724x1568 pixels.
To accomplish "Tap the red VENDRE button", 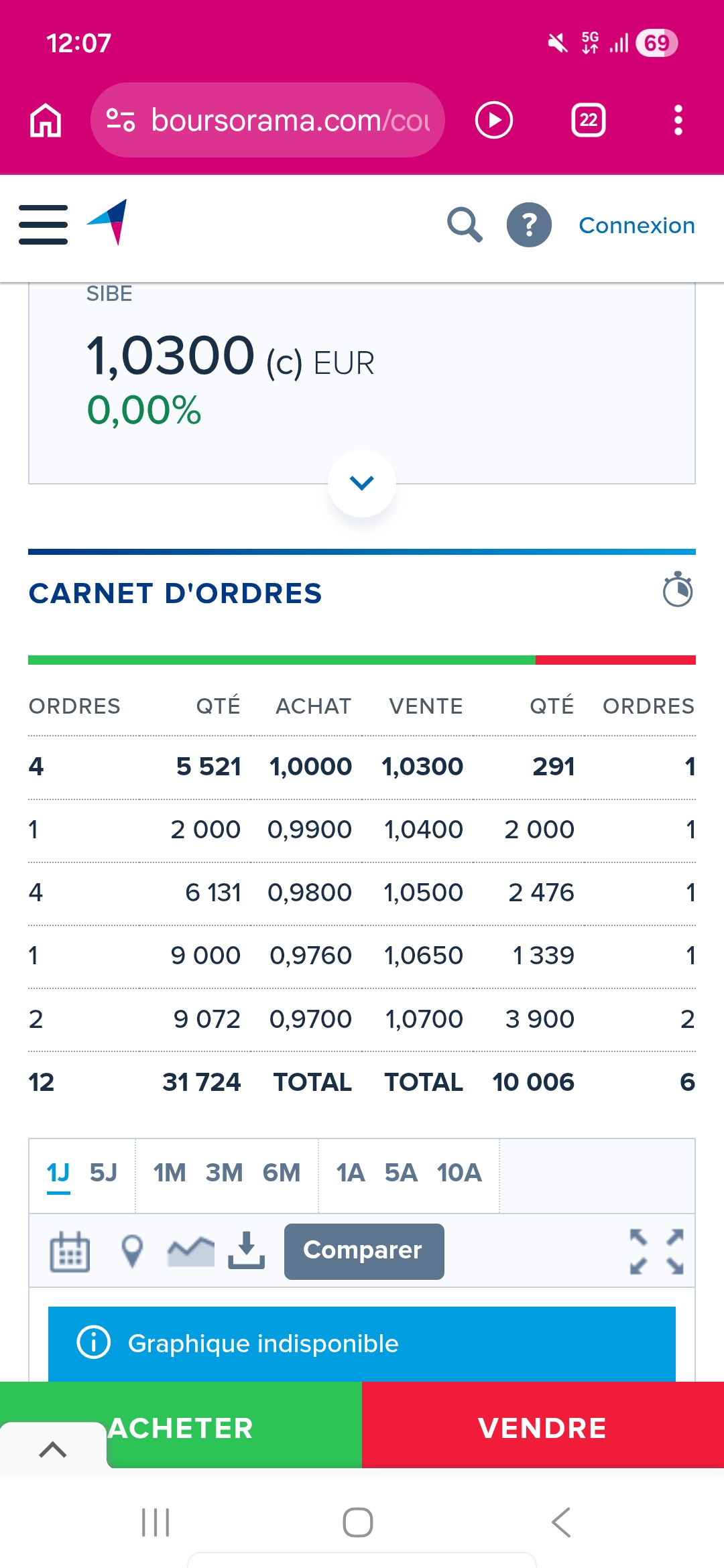I will (x=543, y=1428).
